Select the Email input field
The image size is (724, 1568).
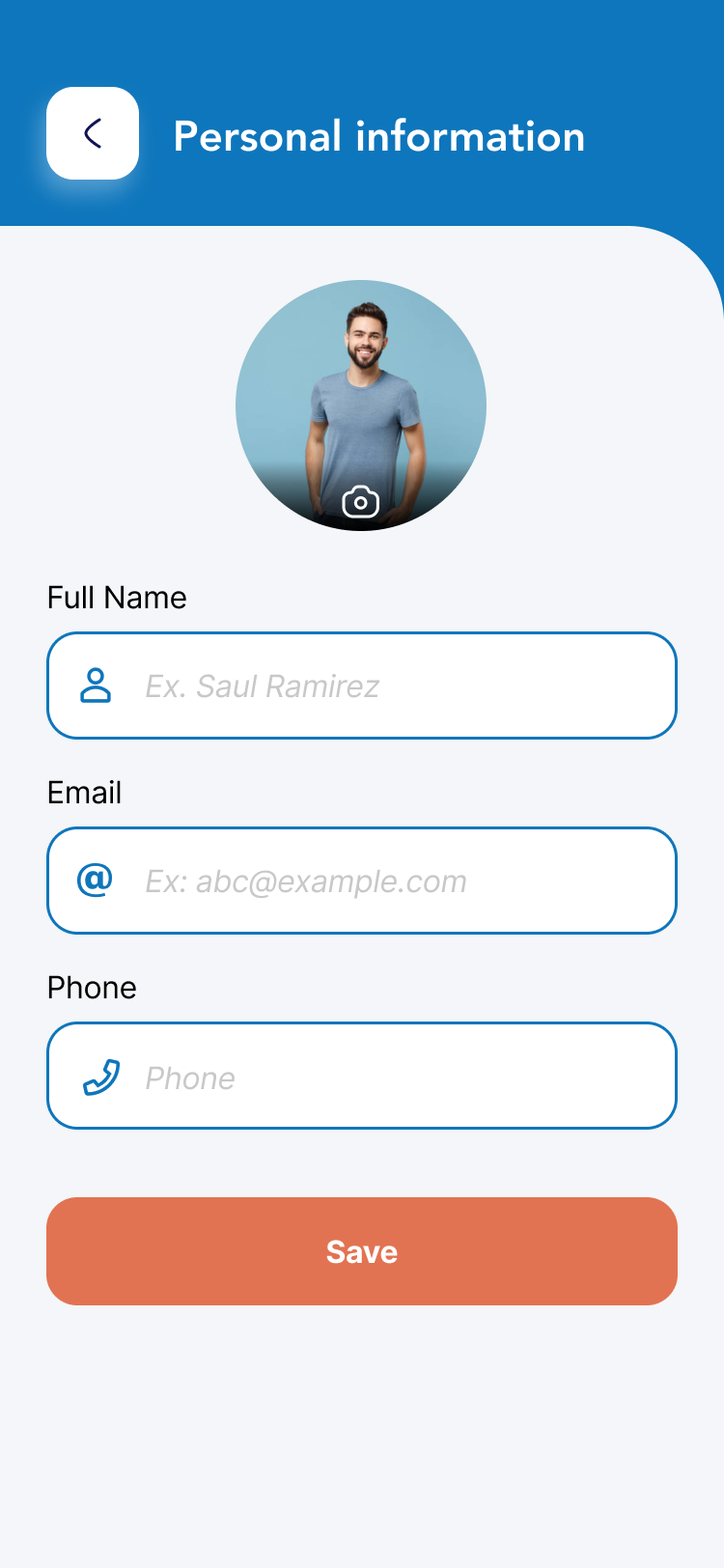tap(386, 881)
